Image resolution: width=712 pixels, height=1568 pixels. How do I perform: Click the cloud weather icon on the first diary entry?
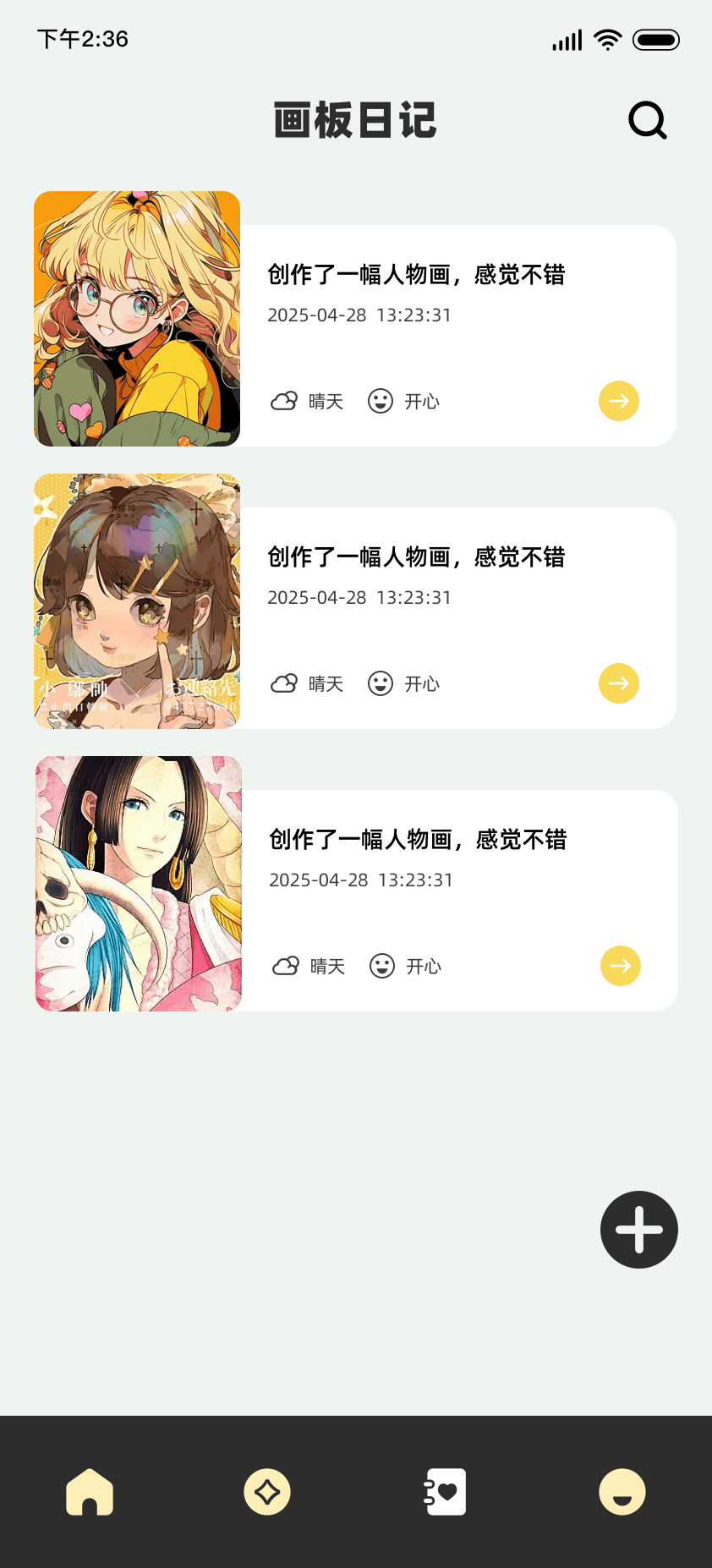(284, 401)
